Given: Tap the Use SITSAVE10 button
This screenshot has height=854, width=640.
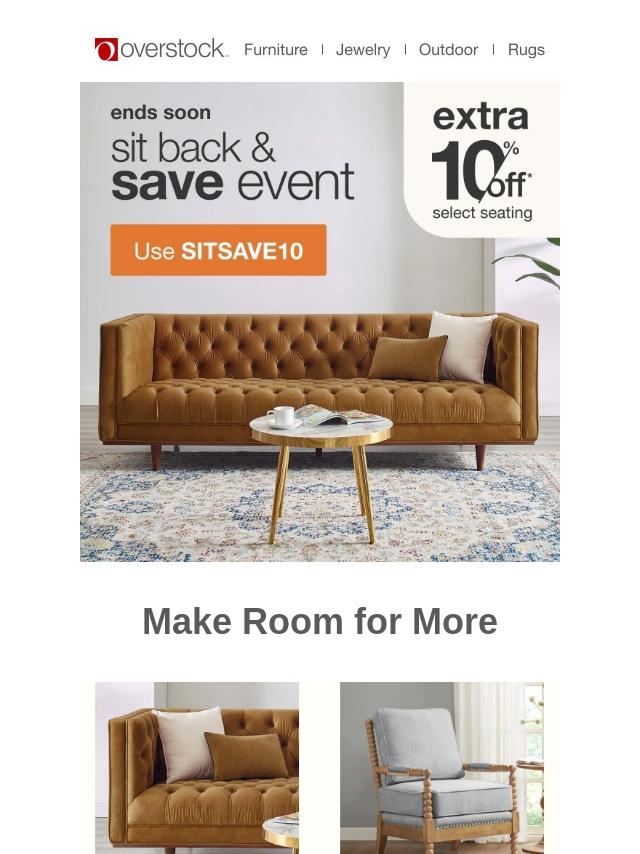Looking at the screenshot, I should (x=218, y=250).
